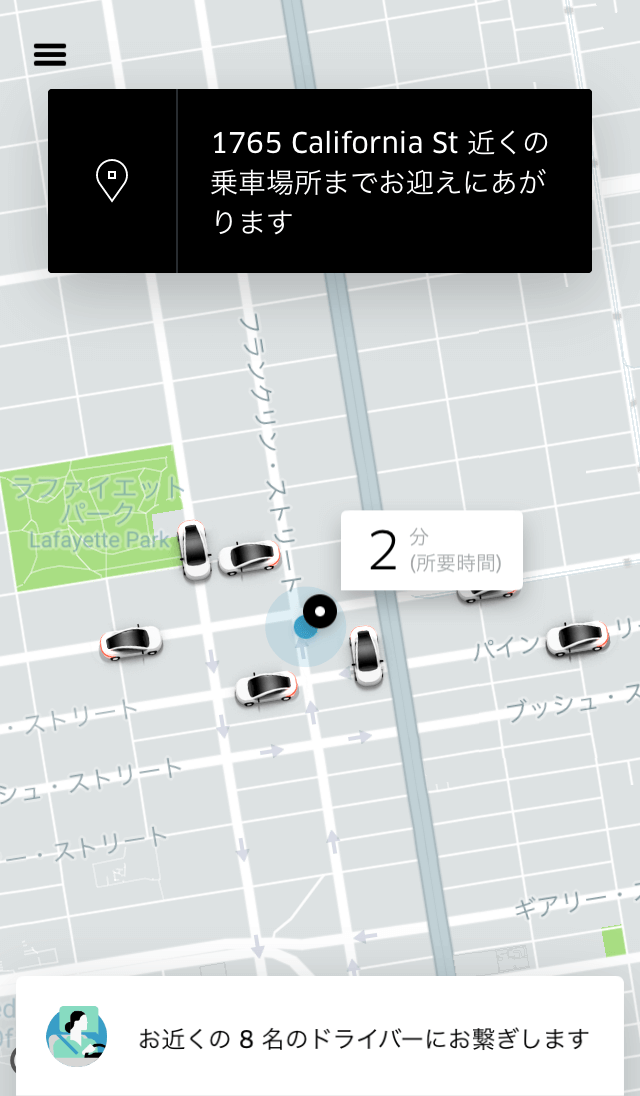This screenshot has height=1096, width=640.
Task: Open the 1765 California St pickup location card
Action: (x=320, y=181)
